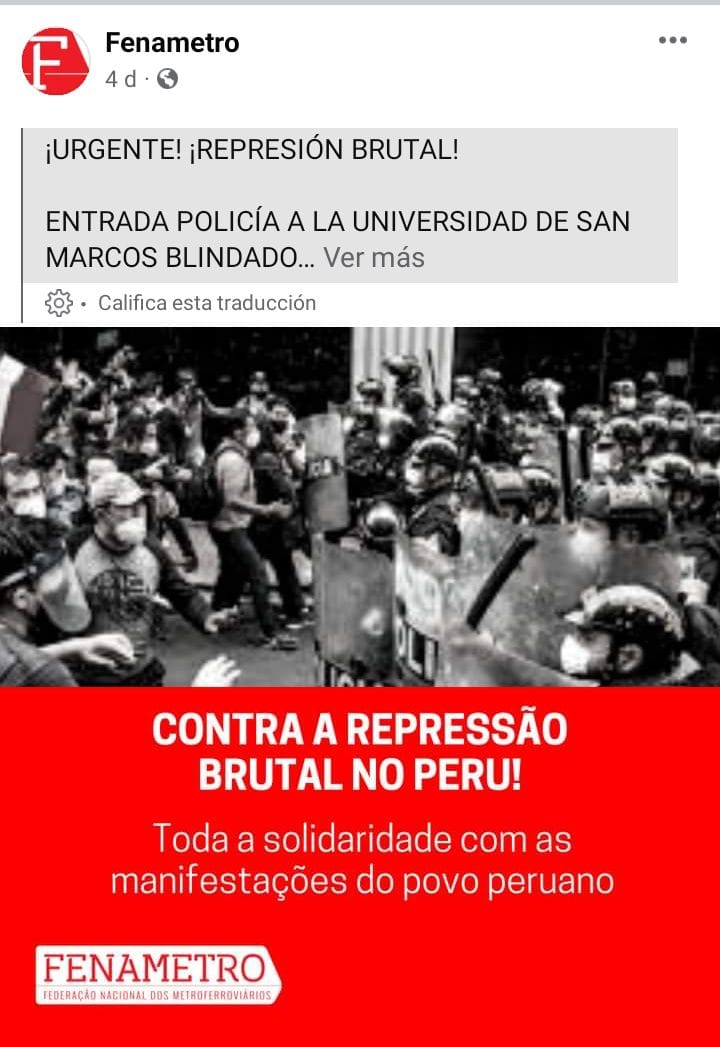Viewport: 720px width, 1047px height.
Task: Tap Califica esta traducción
Action: click(x=206, y=303)
